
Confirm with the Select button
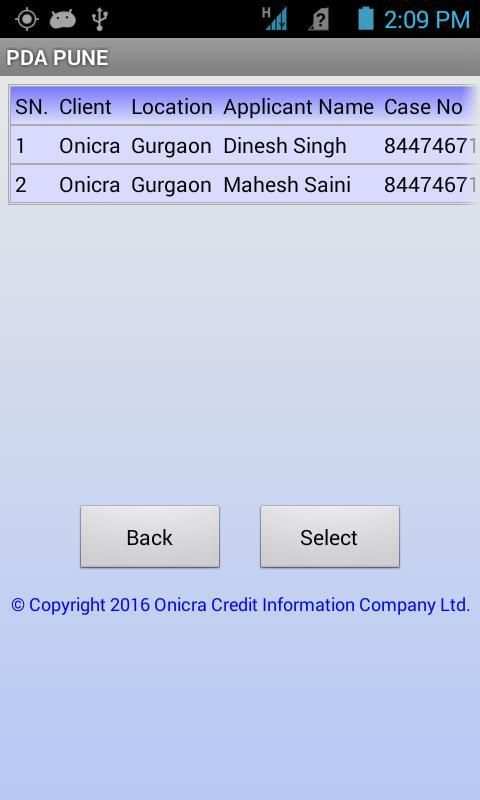coord(330,537)
